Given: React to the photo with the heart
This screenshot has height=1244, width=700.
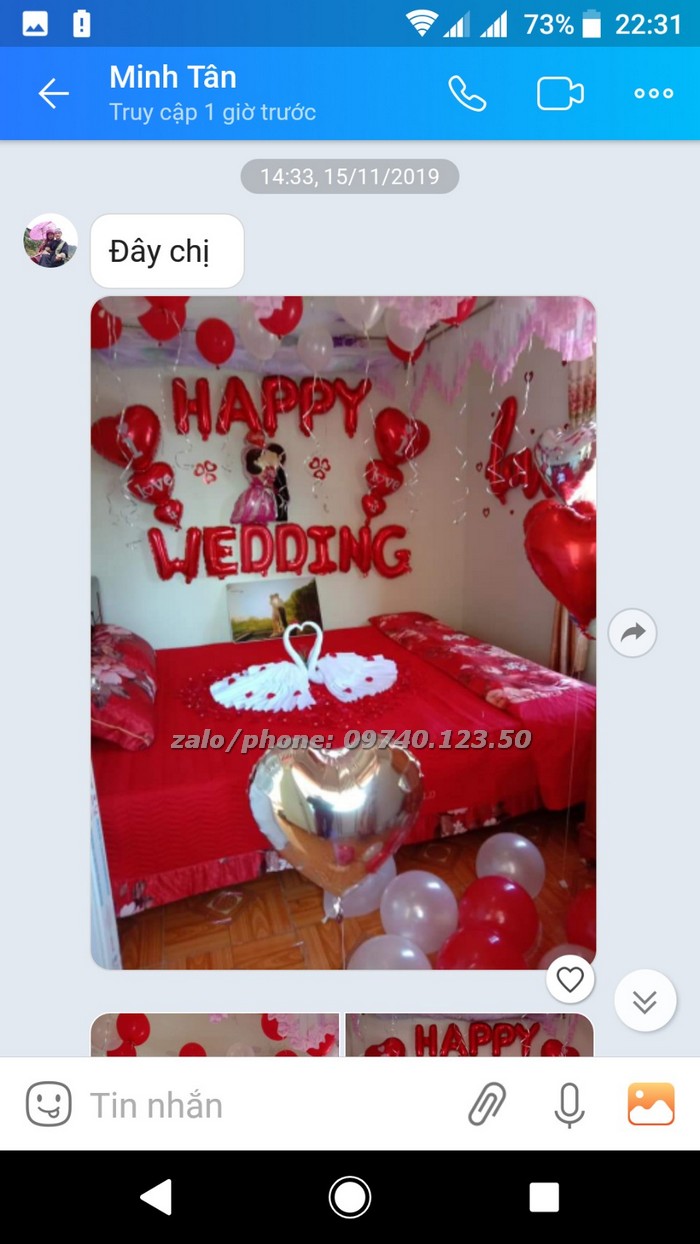Looking at the screenshot, I should [x=570, y=980].
